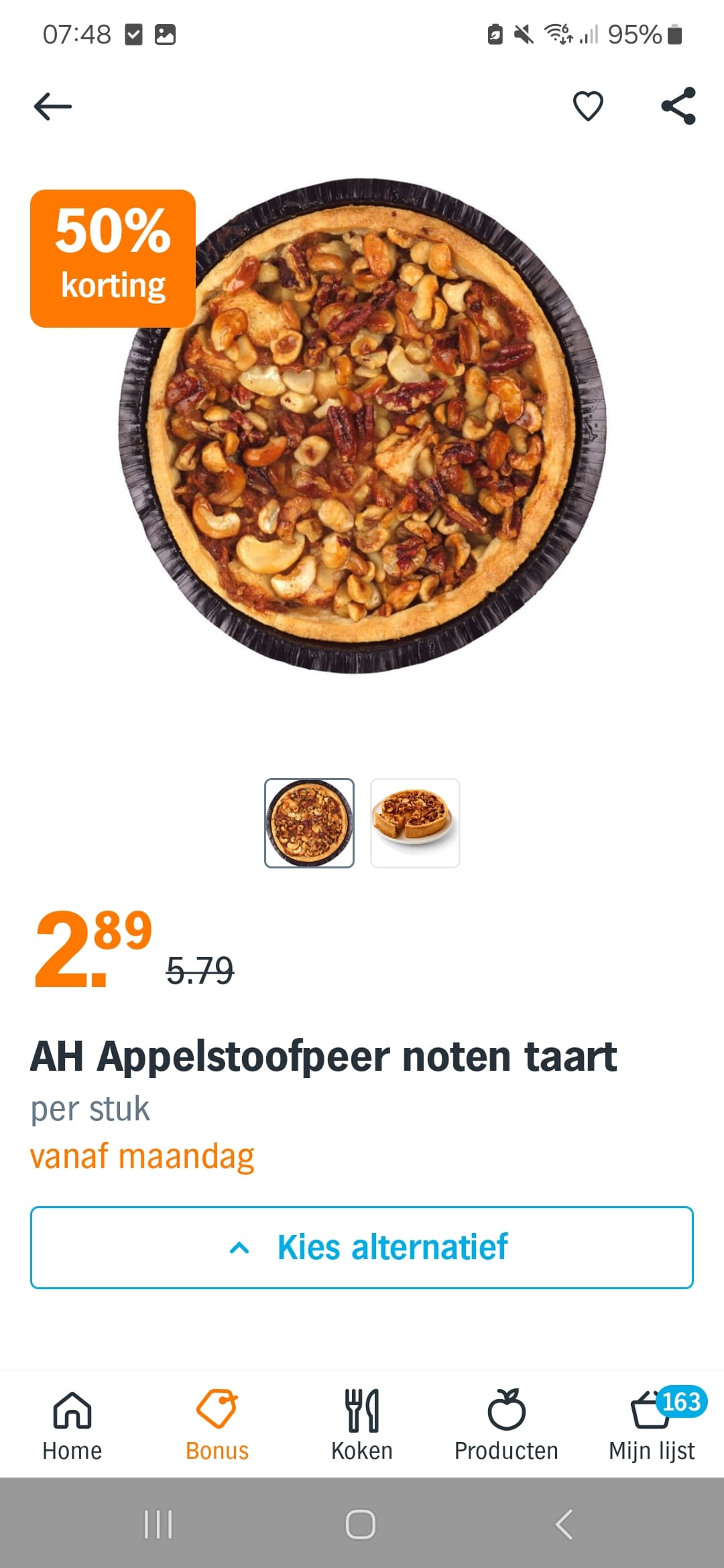Open the main taart photo
The width and height of the screenshot is (724, 1568).
coord(362,426)
